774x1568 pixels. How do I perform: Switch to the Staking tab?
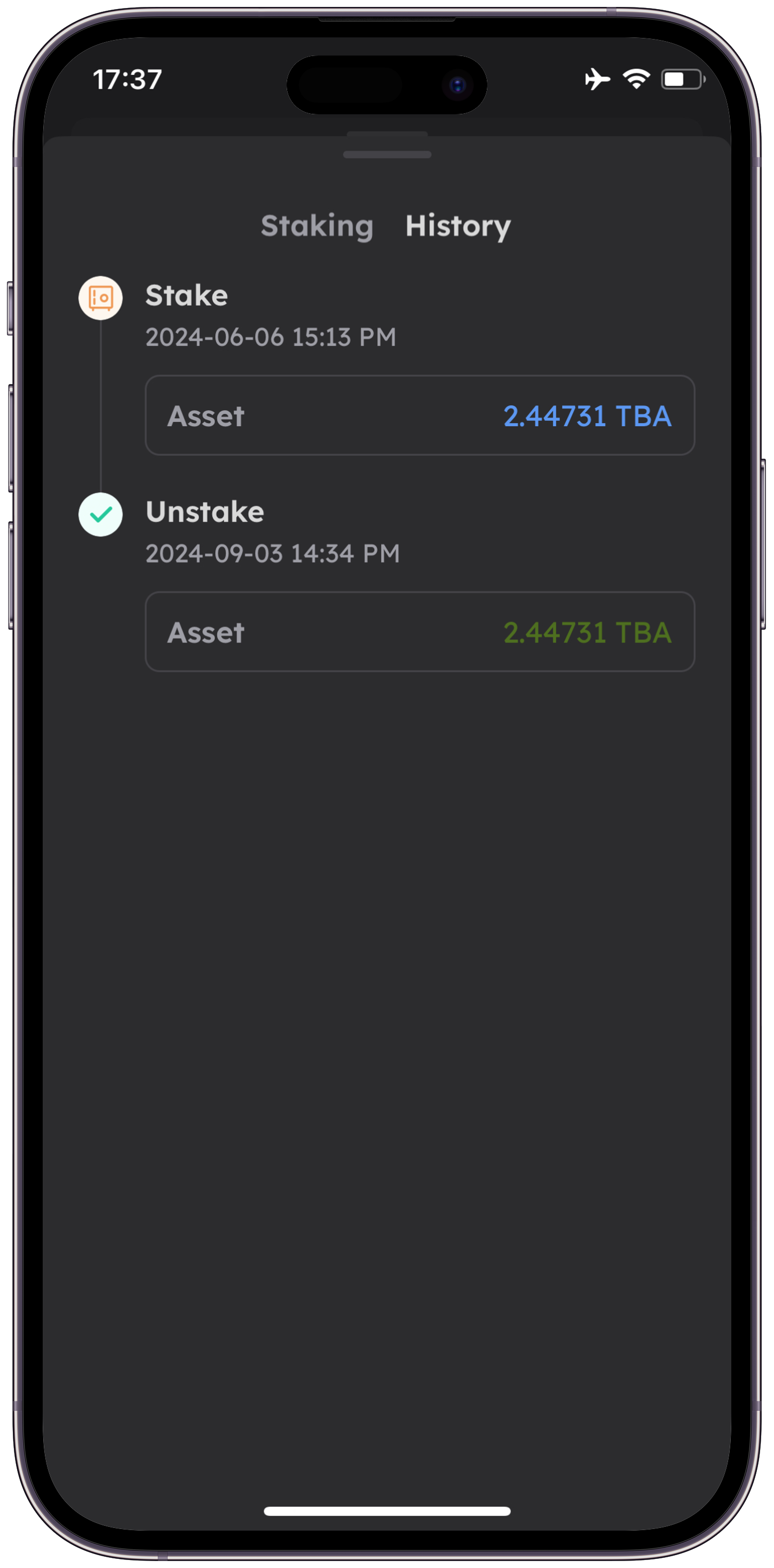[x=317, y=226]
